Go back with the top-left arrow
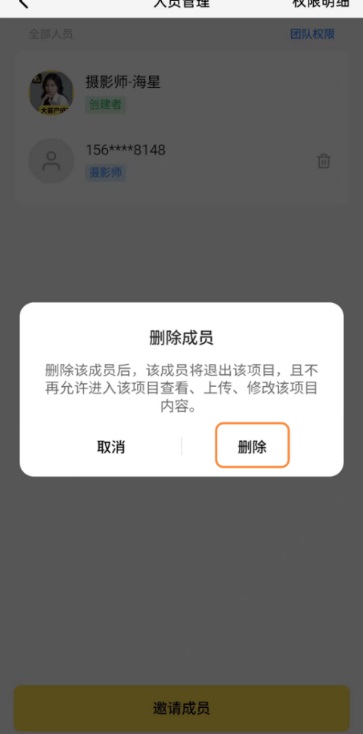 tap(22, 4)
